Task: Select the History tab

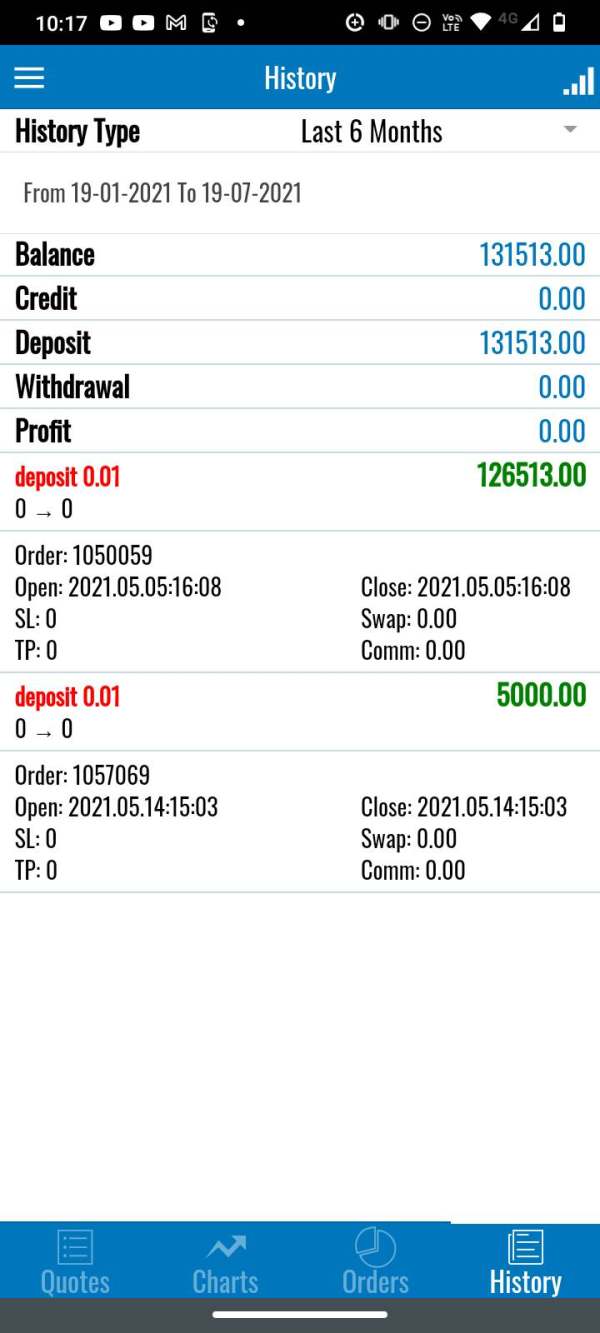Action: coord(525,1262)
